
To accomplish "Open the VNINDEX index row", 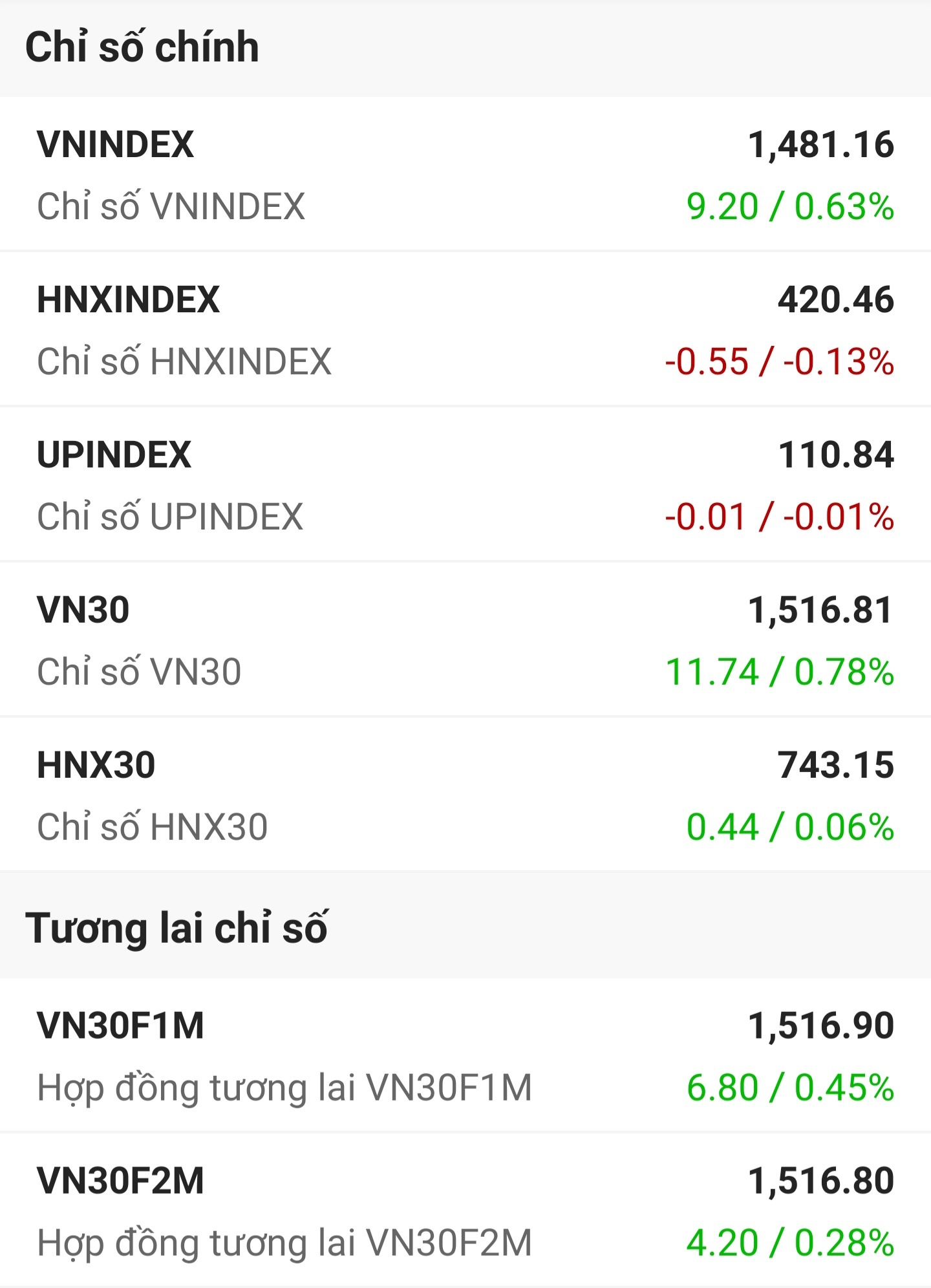I will point(465,175).
